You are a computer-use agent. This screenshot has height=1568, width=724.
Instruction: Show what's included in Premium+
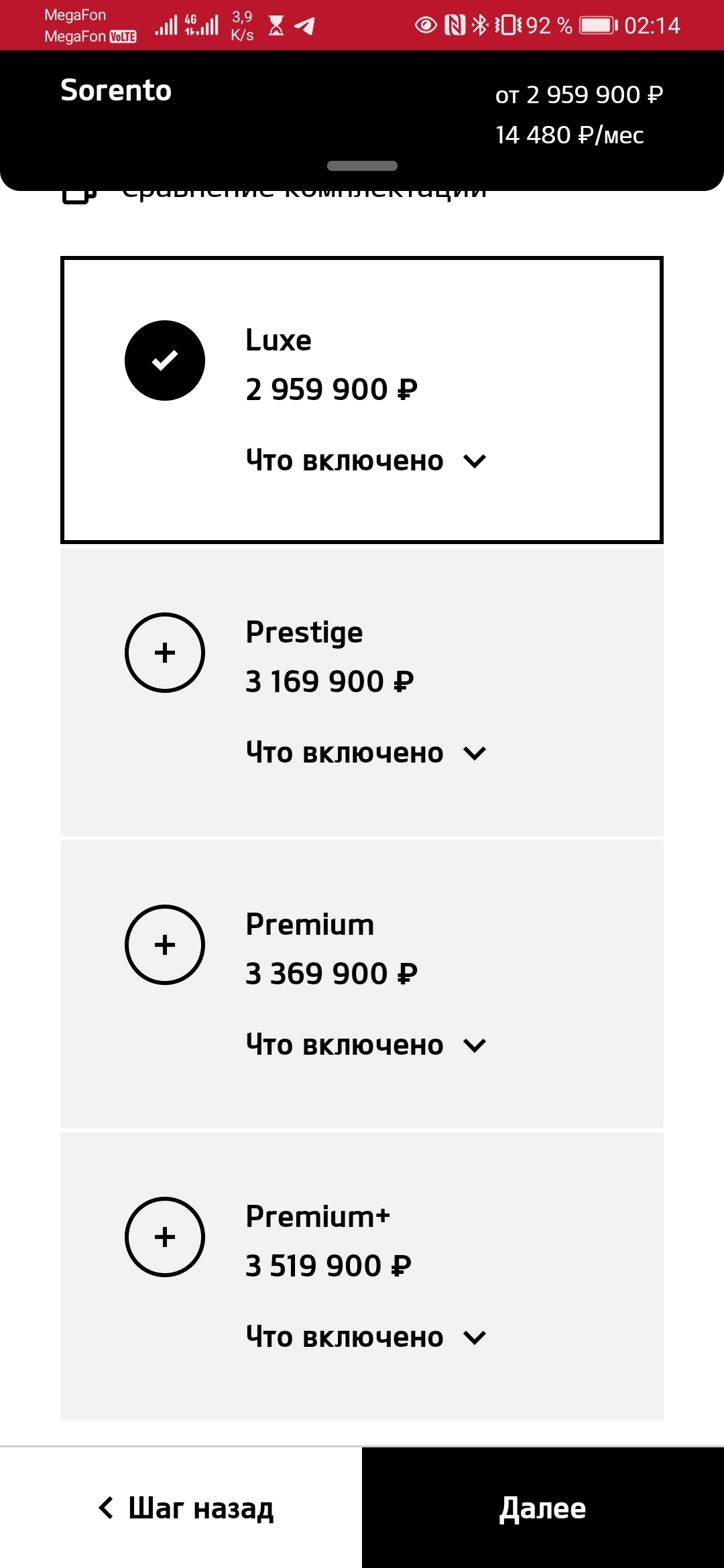point(365,1337)
